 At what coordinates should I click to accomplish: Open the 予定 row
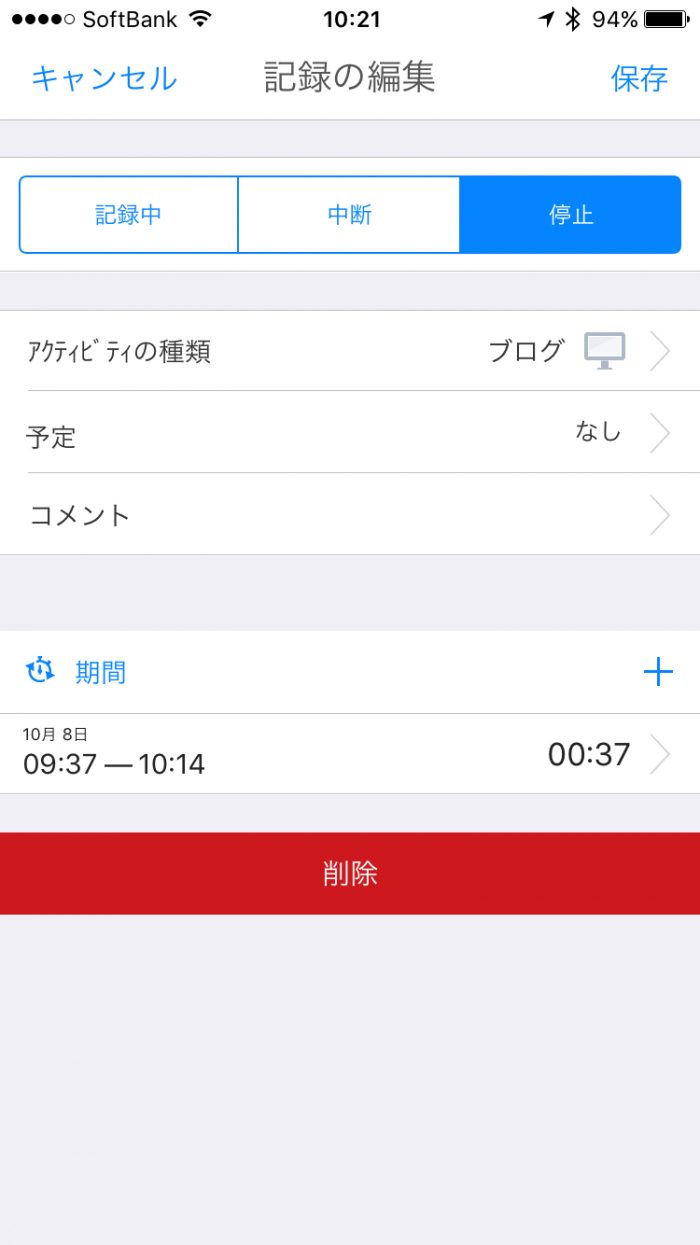350,433
